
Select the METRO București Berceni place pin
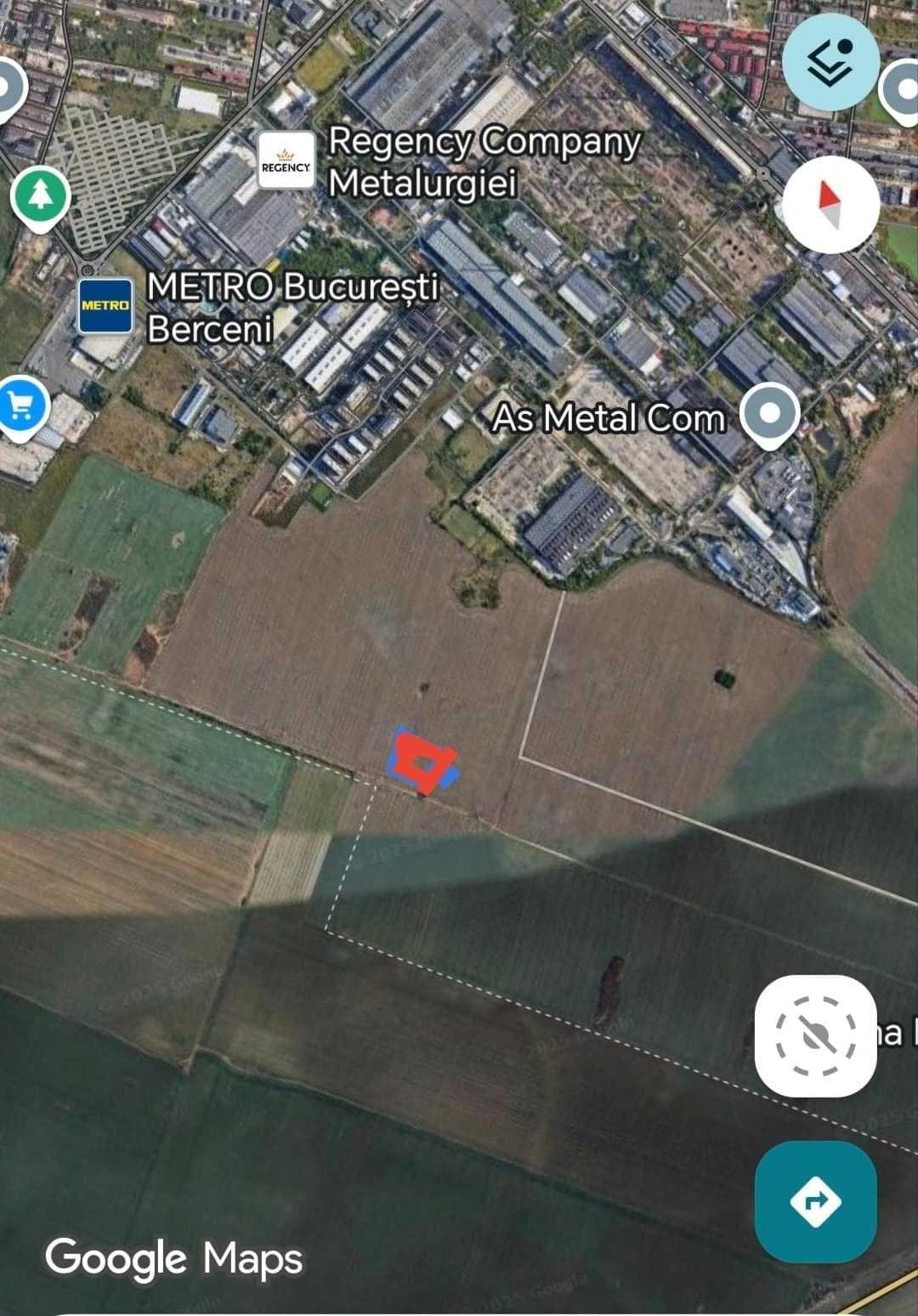(x=105, y=306)
